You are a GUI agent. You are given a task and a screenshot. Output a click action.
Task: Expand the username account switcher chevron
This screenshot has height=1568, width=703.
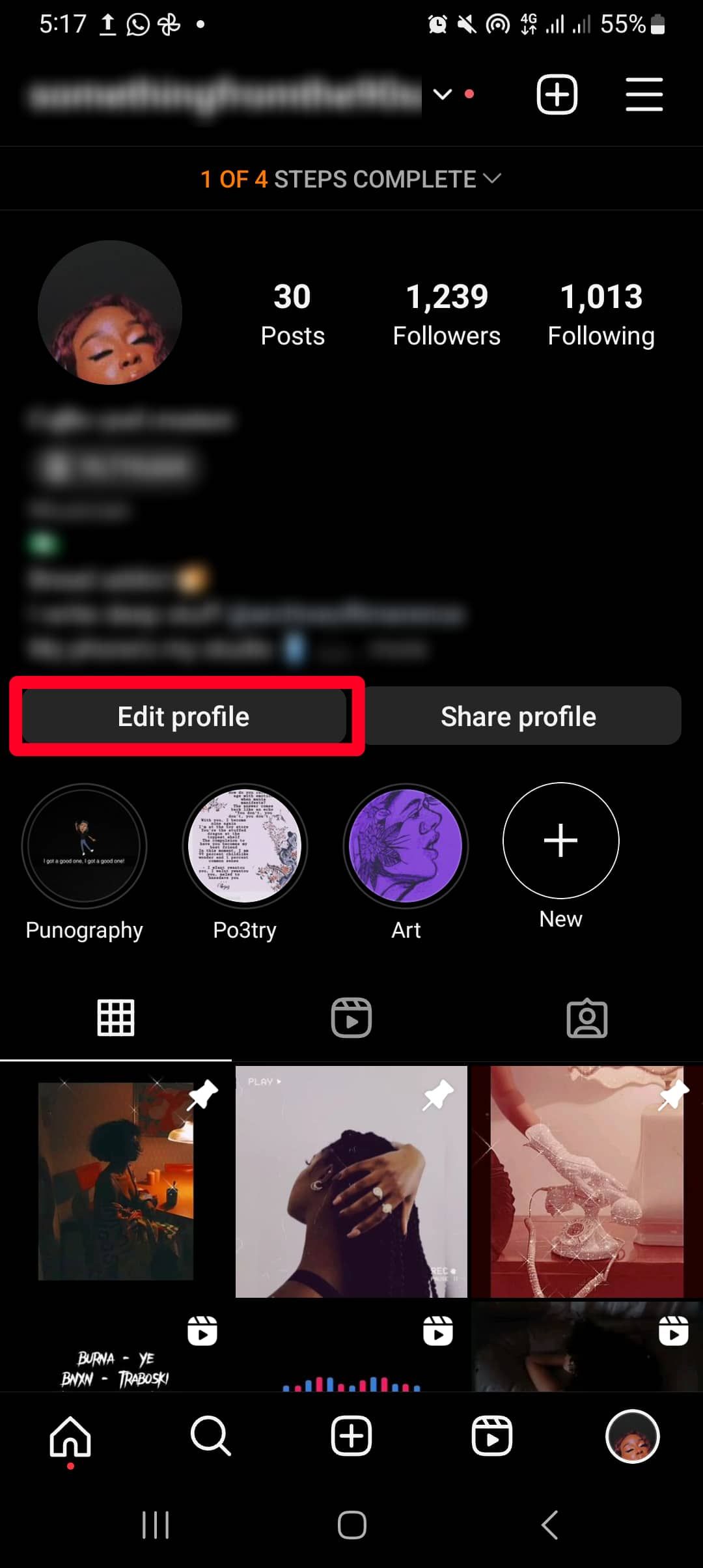pos(442,94)
